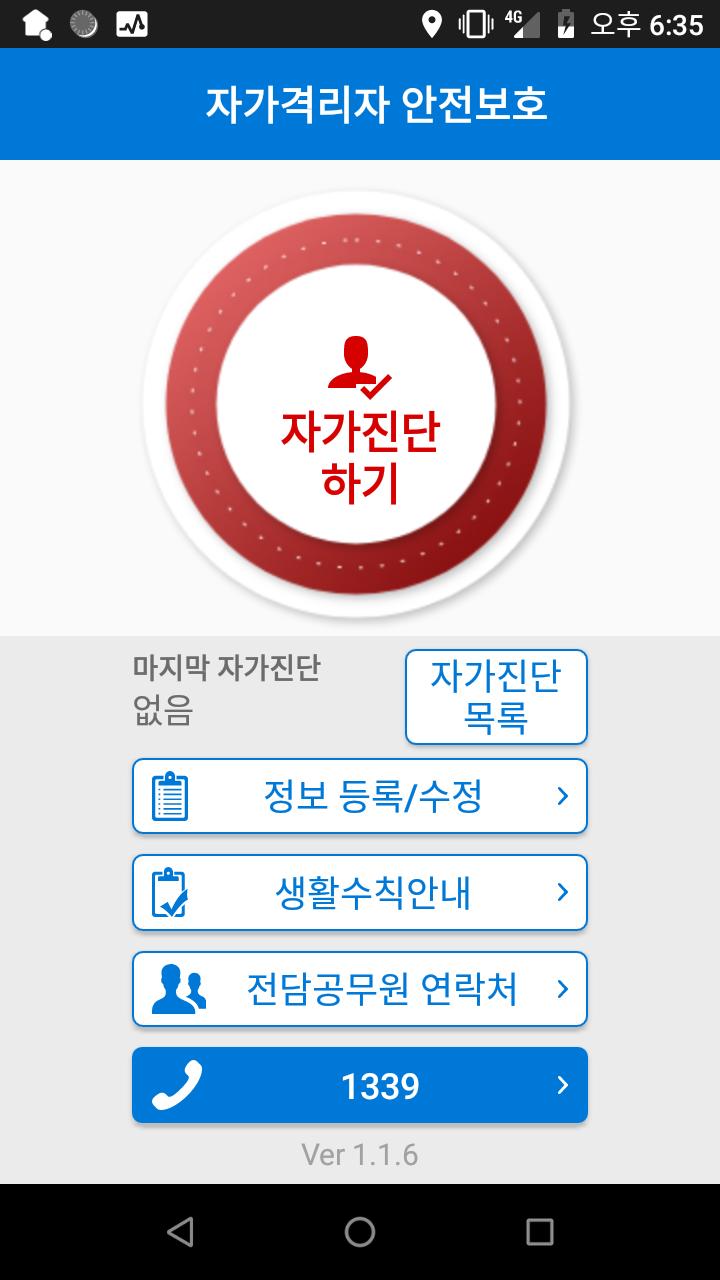Open the recent apps overview

540,1232
